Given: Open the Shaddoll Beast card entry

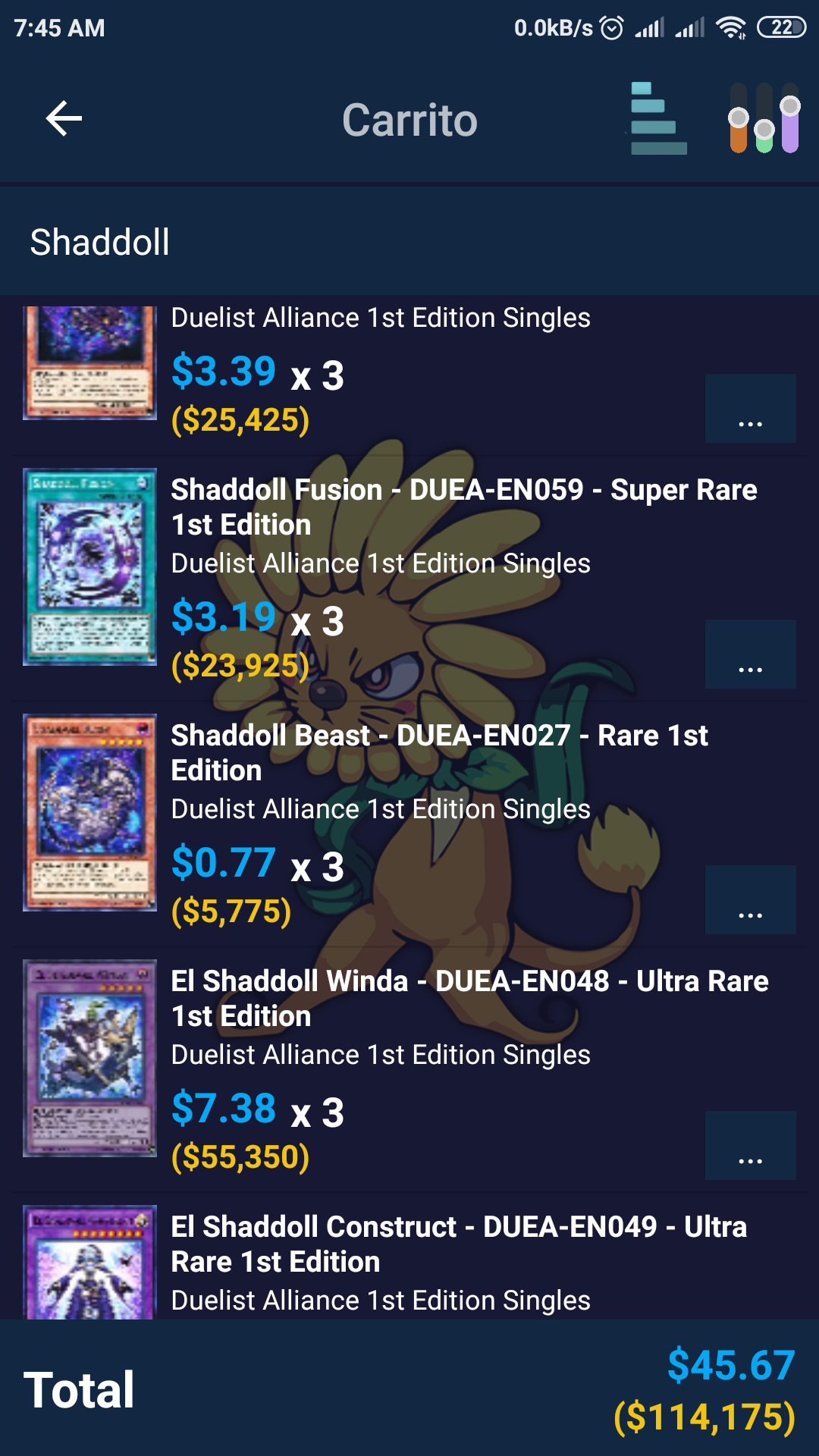Looking at the screenshot, I should [x=440, y=752].
